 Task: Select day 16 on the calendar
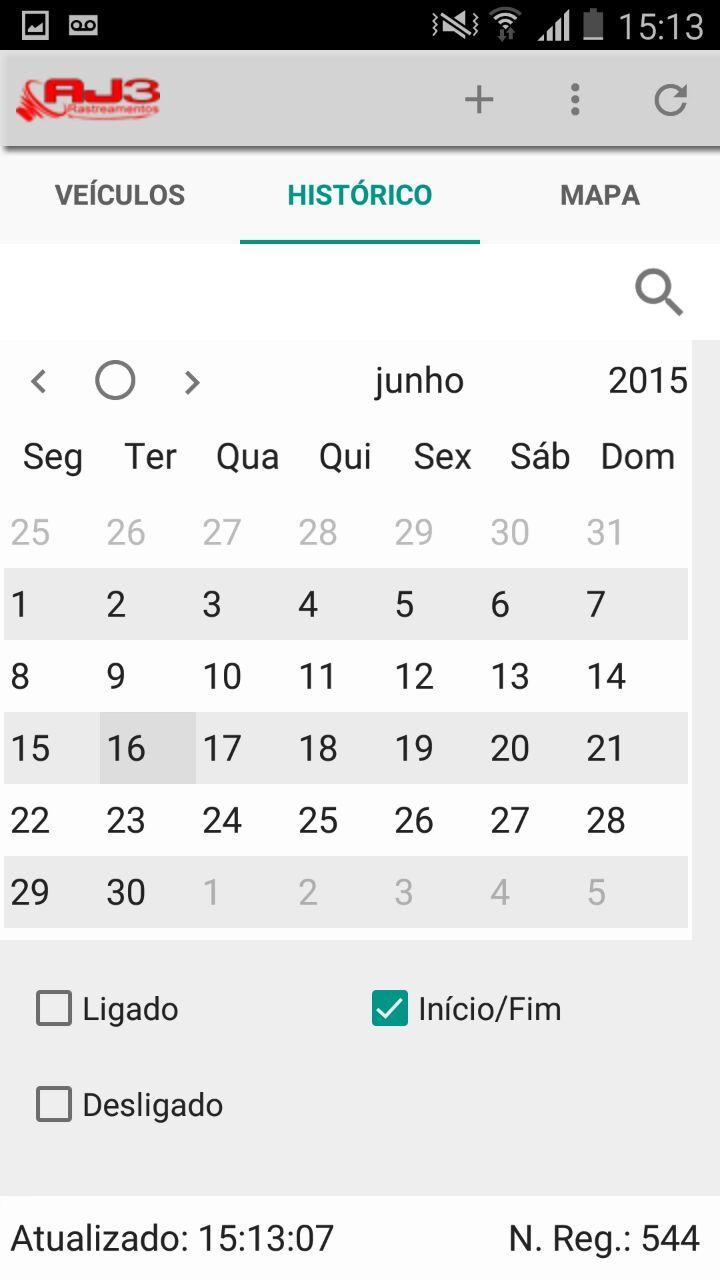pyautogui.click(x=125, y=747)
